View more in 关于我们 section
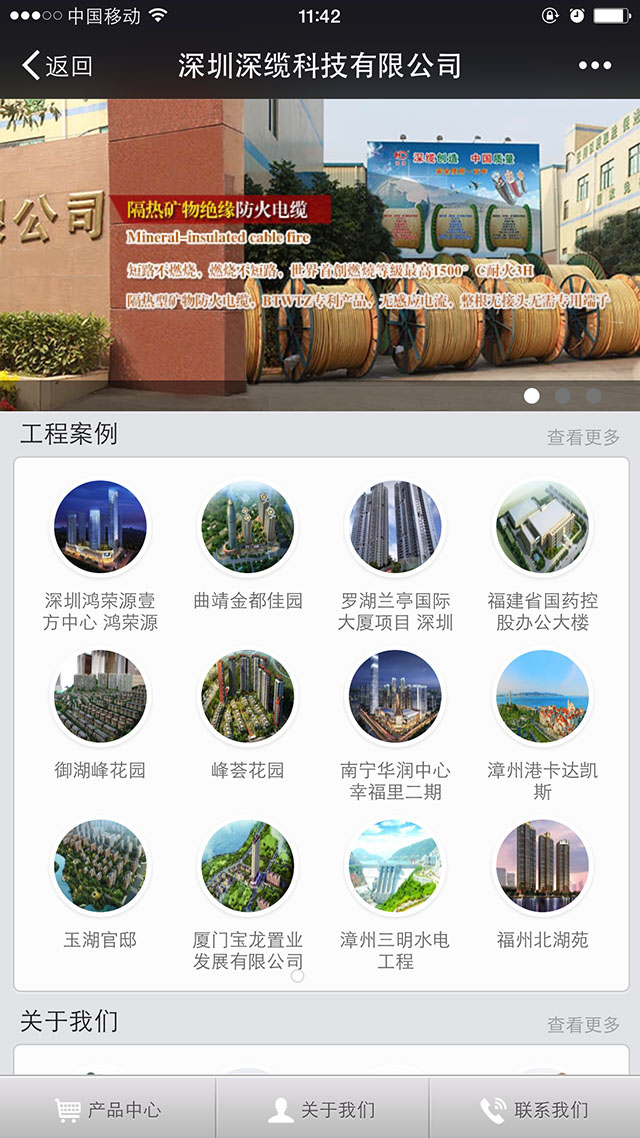The height and width of the screenshot is (1138, 640). click(x=583, y=1024)
